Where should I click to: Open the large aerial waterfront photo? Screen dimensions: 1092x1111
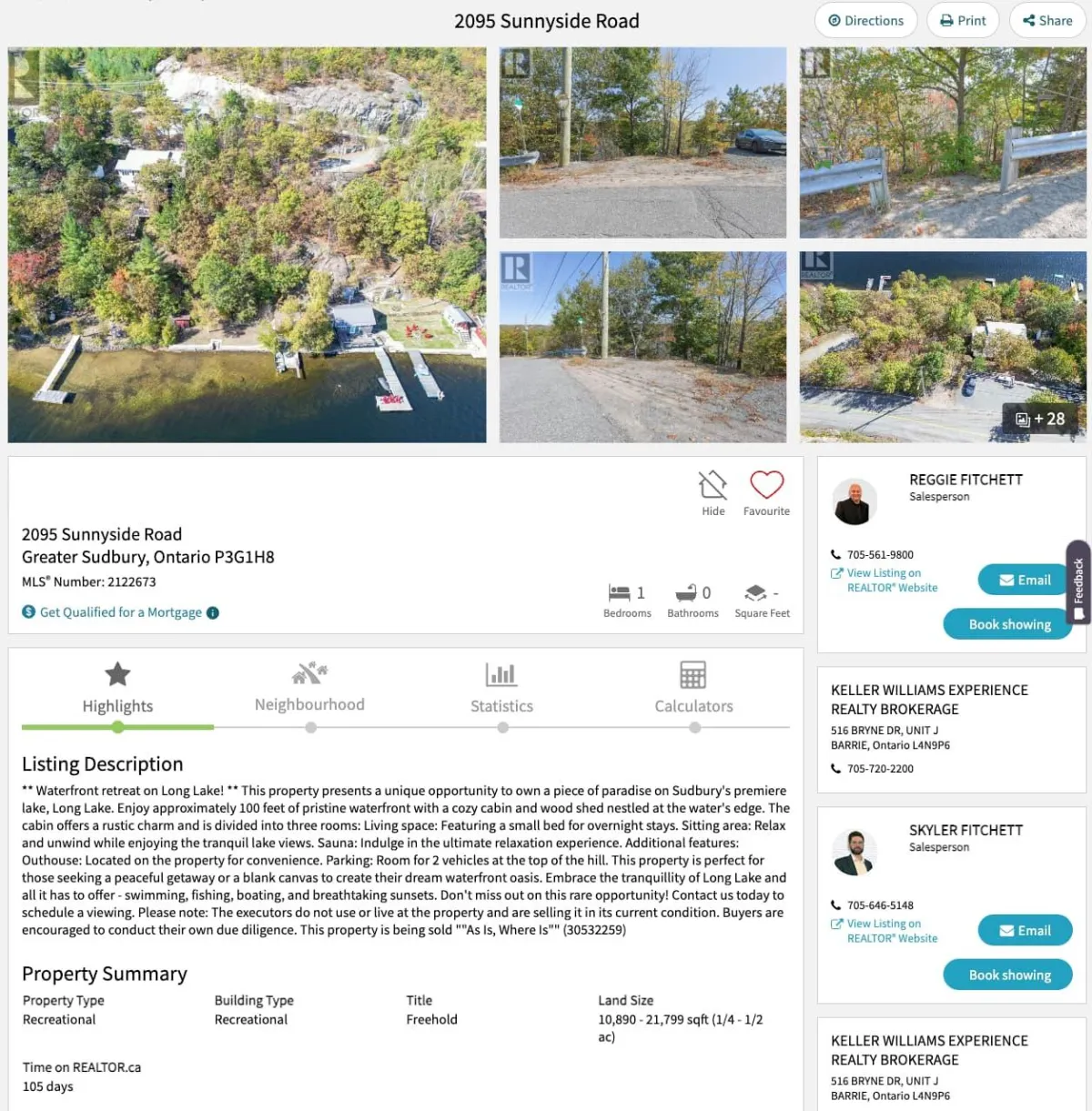point(248,245)
